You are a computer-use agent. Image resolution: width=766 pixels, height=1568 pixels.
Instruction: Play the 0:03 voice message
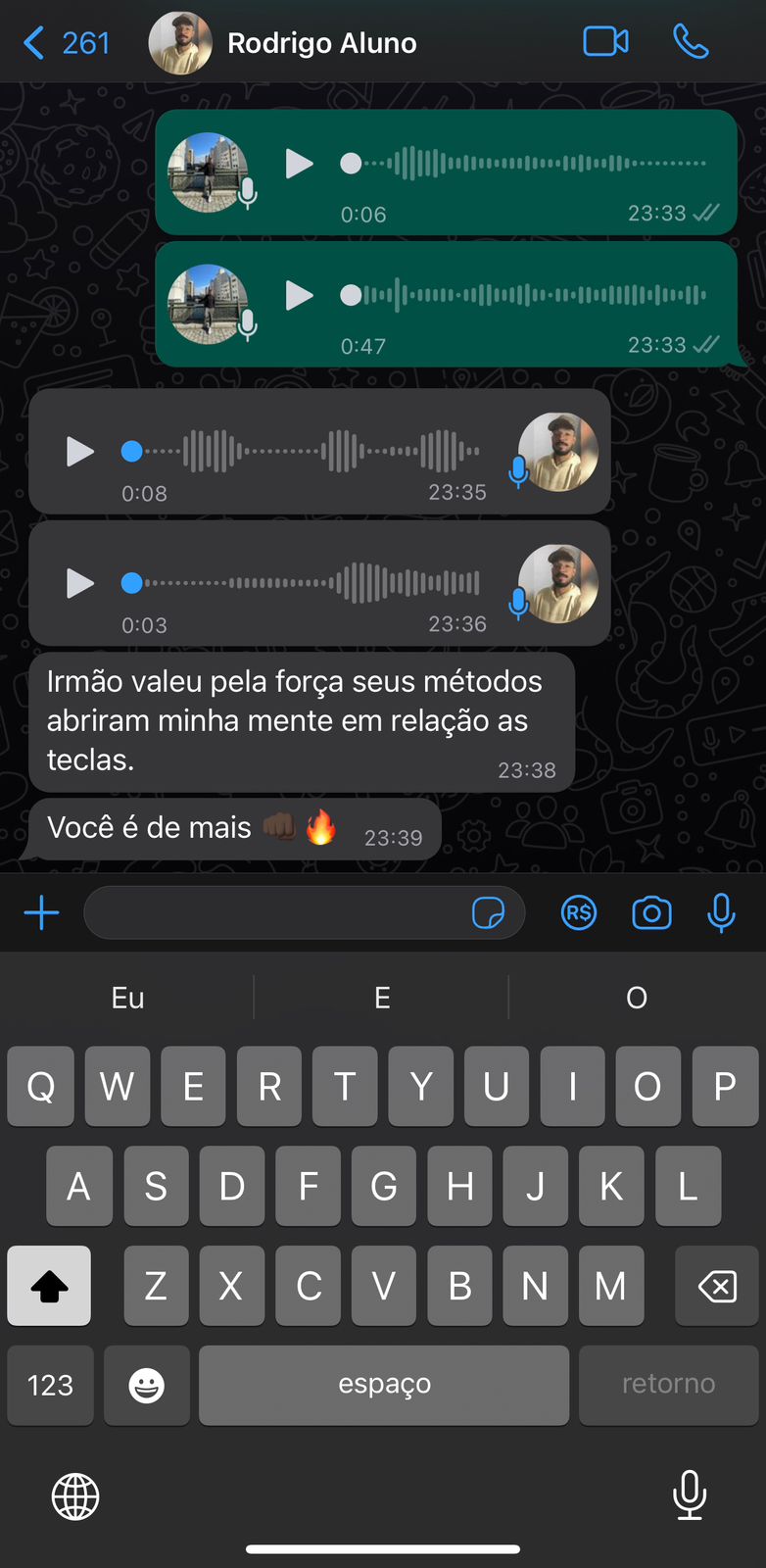click(79, 584)
